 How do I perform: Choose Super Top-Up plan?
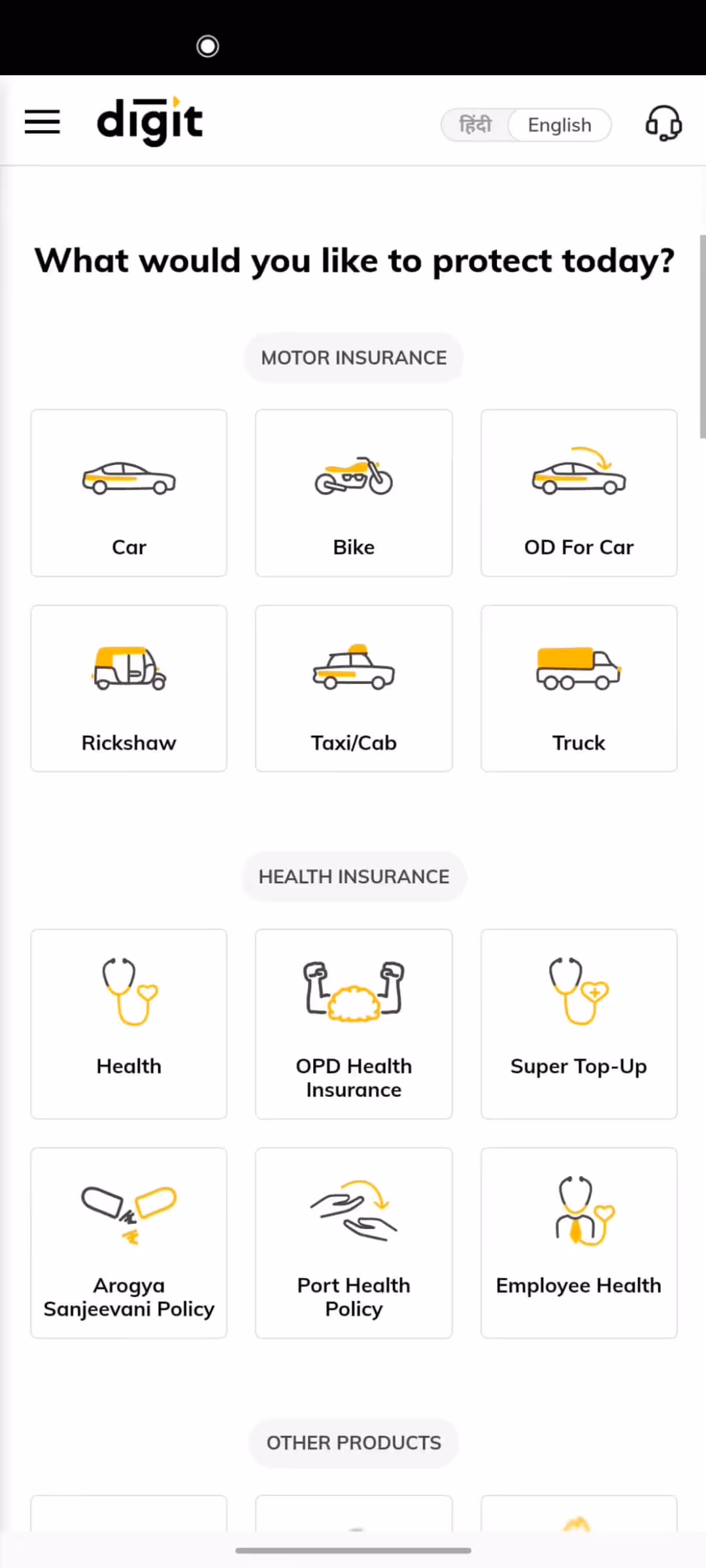[579, 1024]
